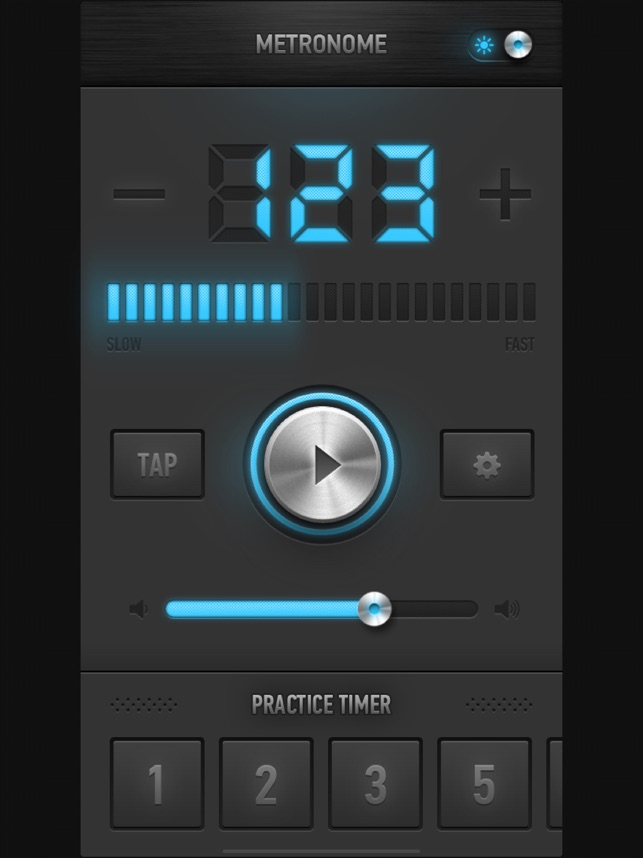The width and height of the screenshot is (643, 858).
Task: Select 3 minute practice timer
Action: tap(375, 783)
